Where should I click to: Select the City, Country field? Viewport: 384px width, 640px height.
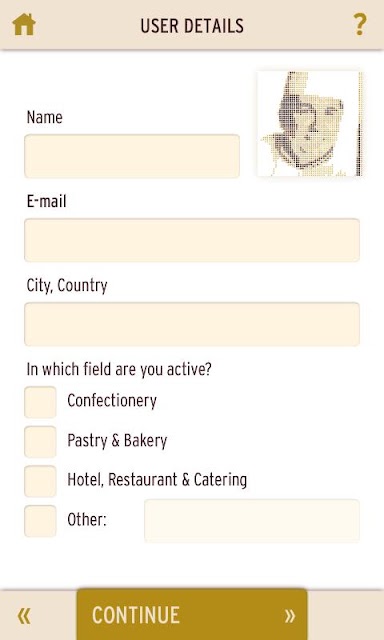[x=192, y=324]
